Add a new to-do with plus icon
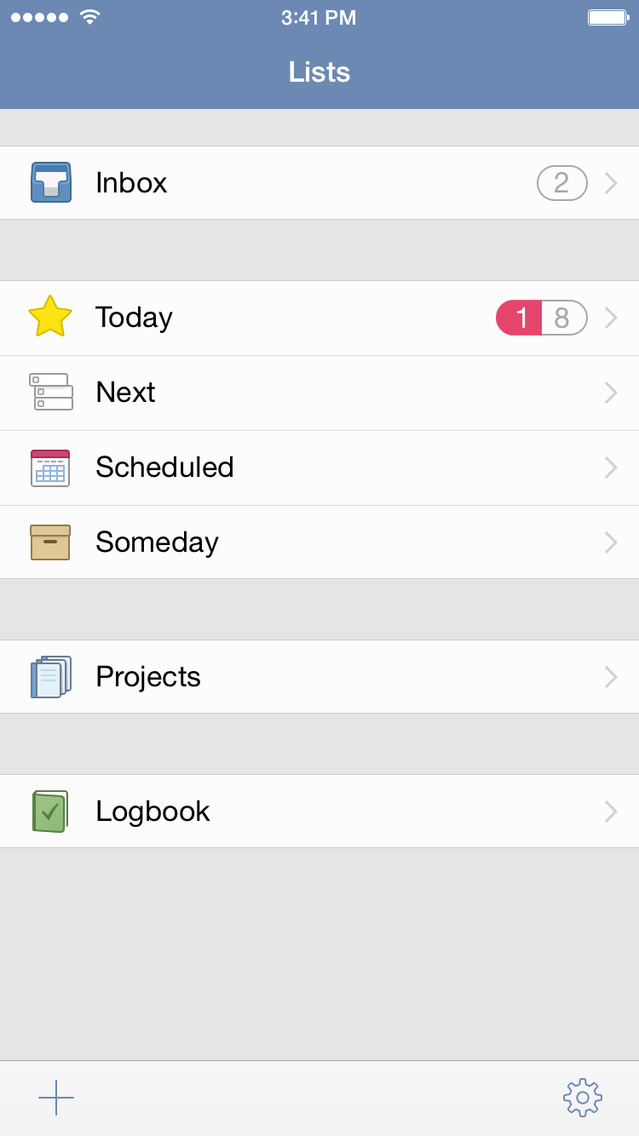Image resolution: width=639 pixels, height=1136 pixels. point(56,1098)
